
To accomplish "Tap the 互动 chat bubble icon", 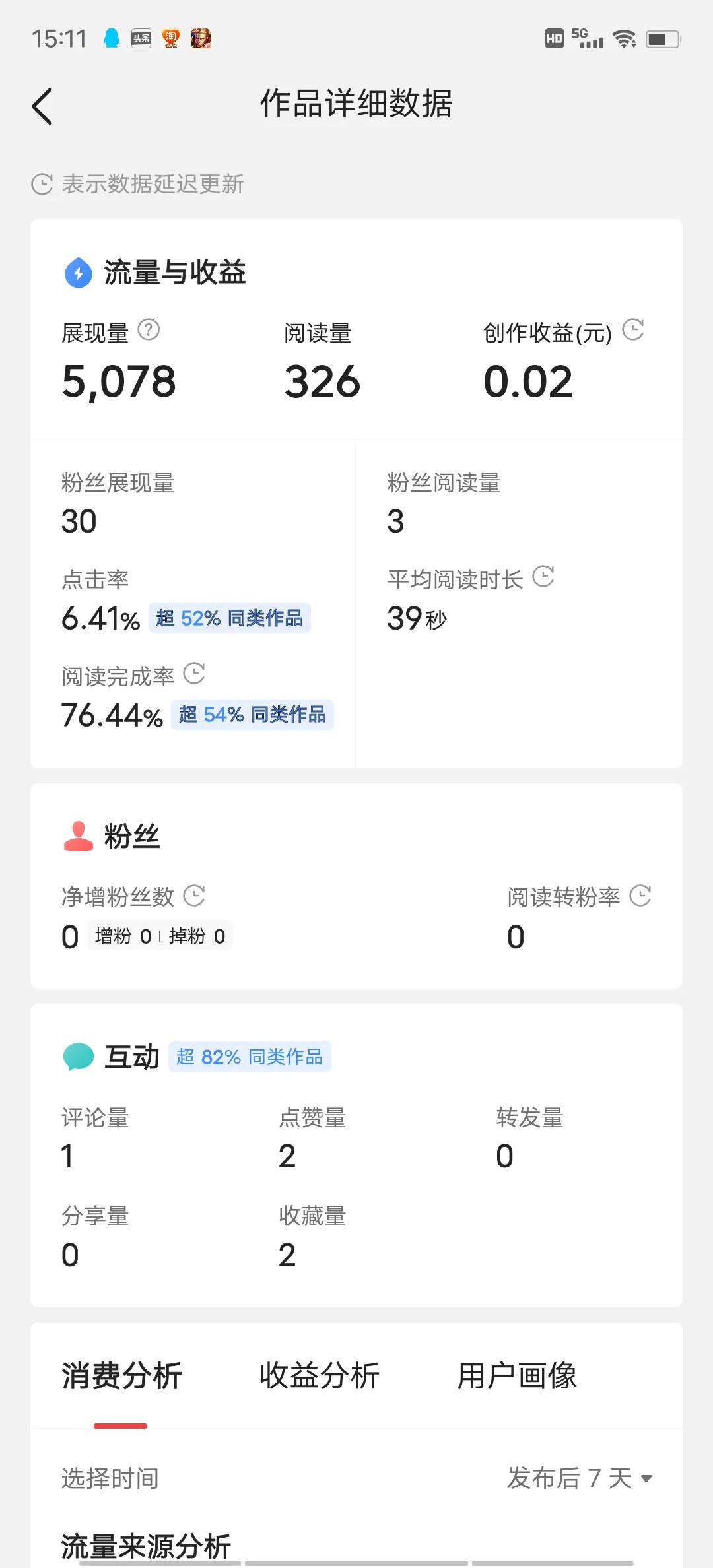I will [x=77, y=1056].
